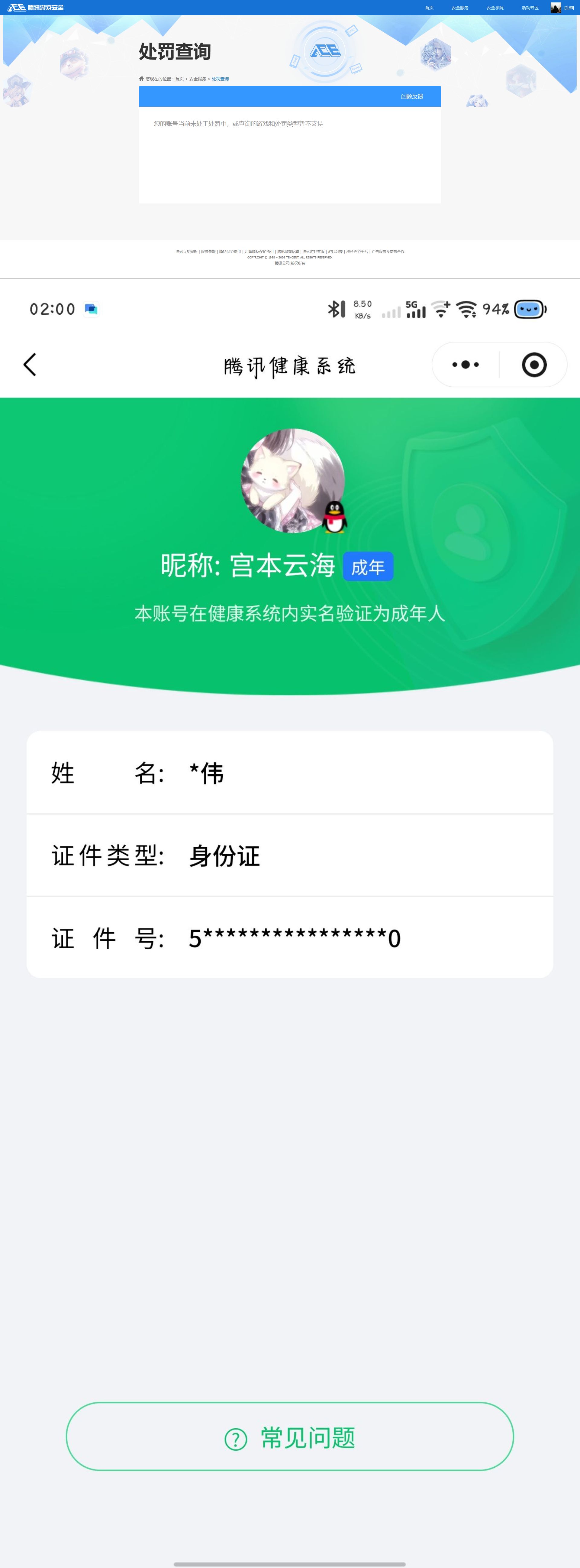
Task: Click the user avatar in the top navigation
Action: click(556, 7)
